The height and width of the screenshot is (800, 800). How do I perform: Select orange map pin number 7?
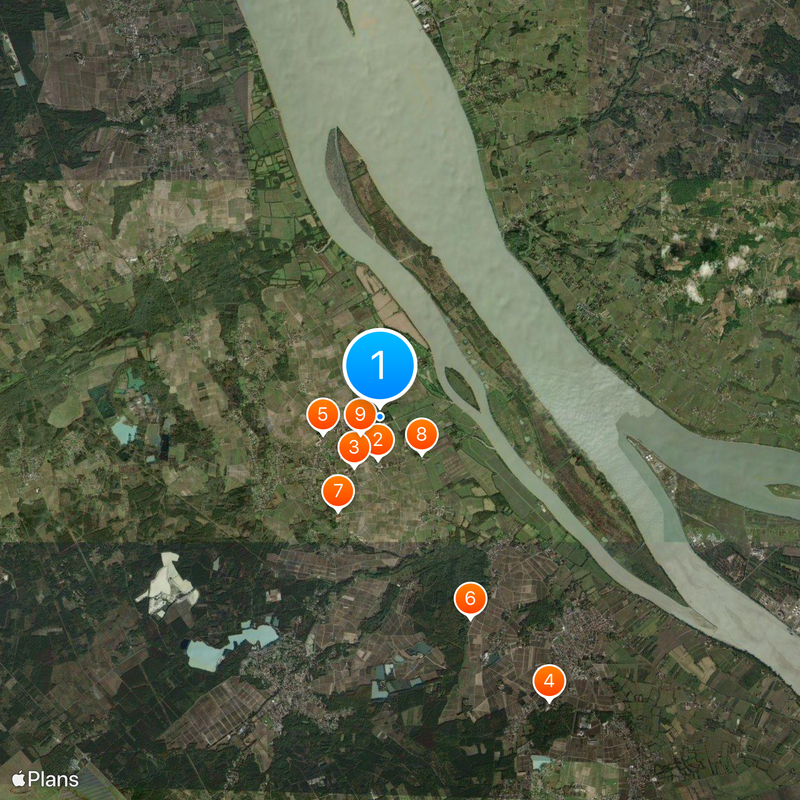[338, 491]
